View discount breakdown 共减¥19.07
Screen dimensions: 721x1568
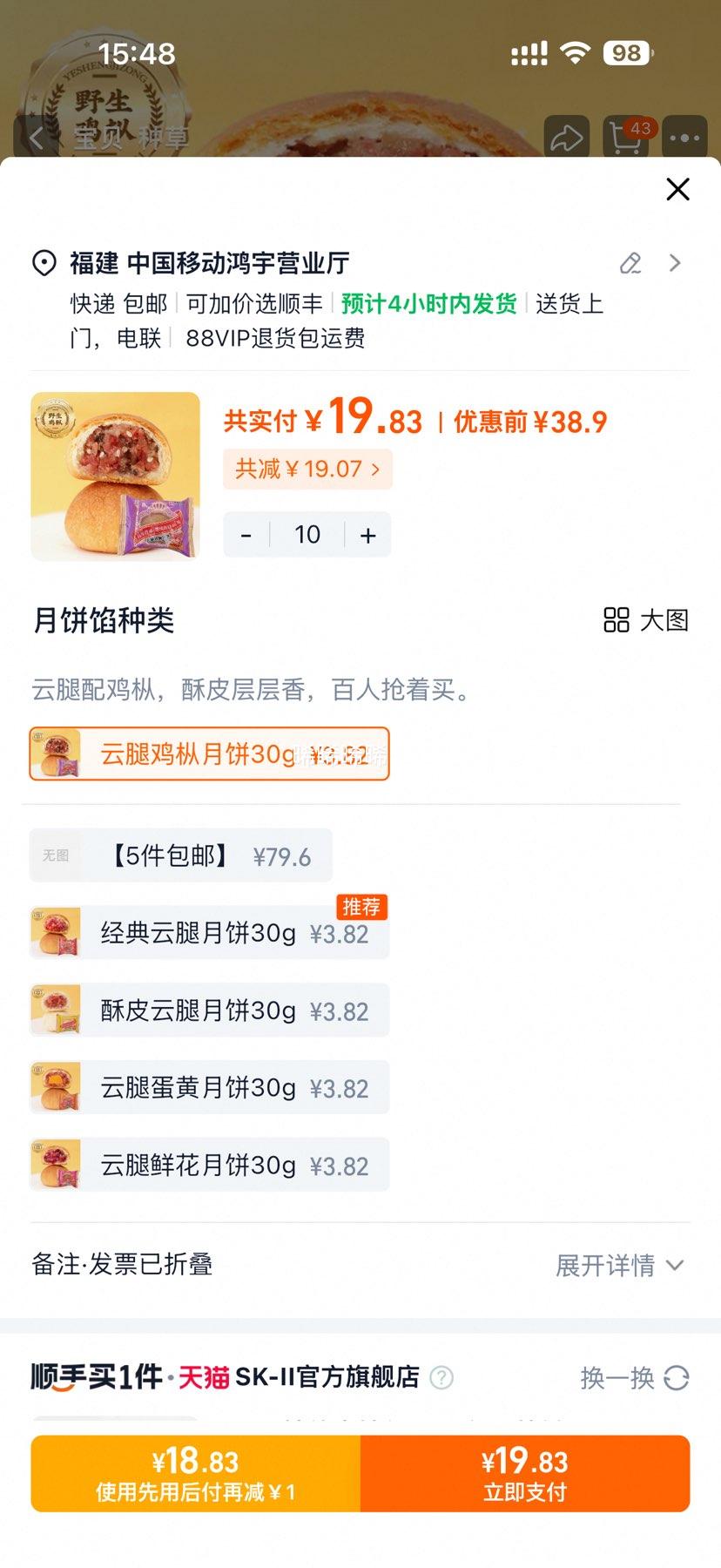[307, 470]
